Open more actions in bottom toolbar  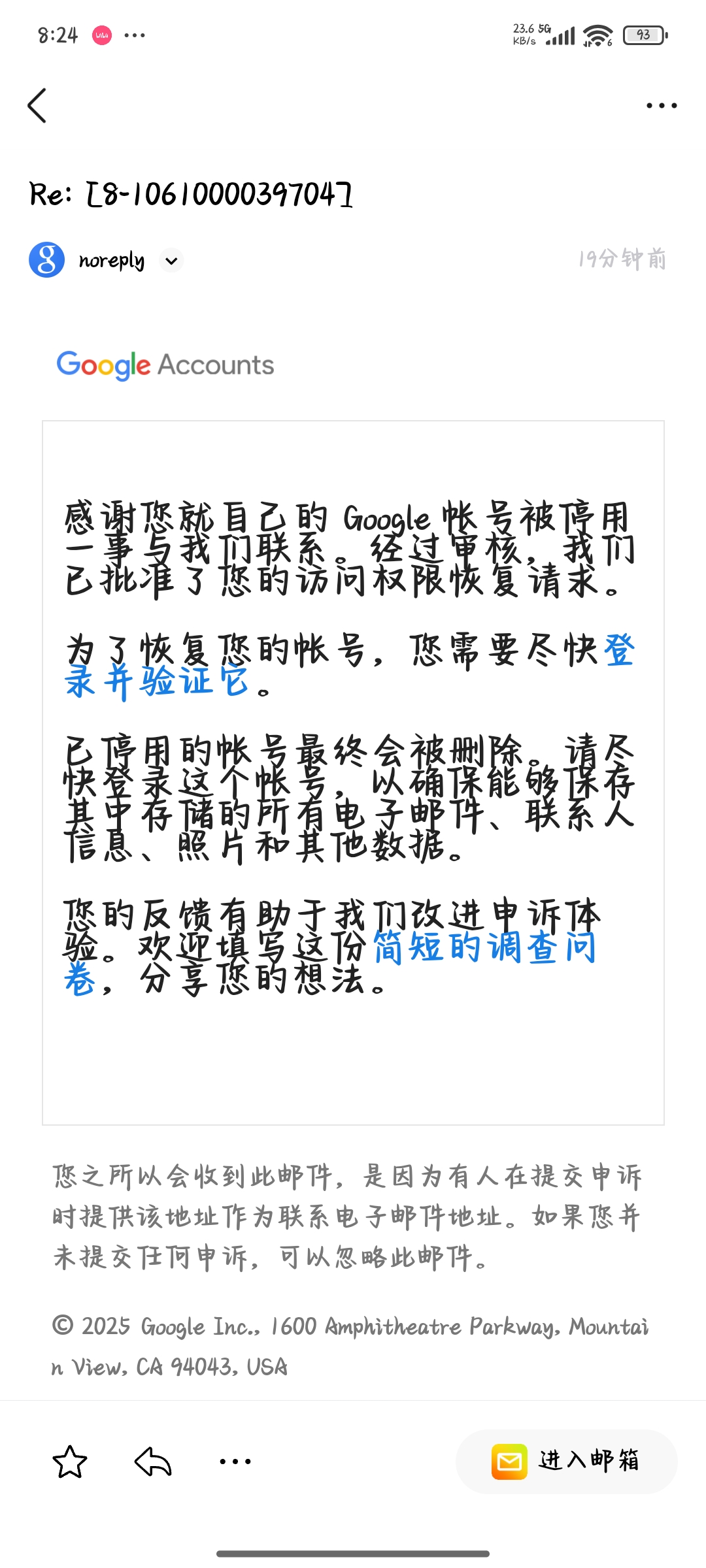click(235, 1462)
